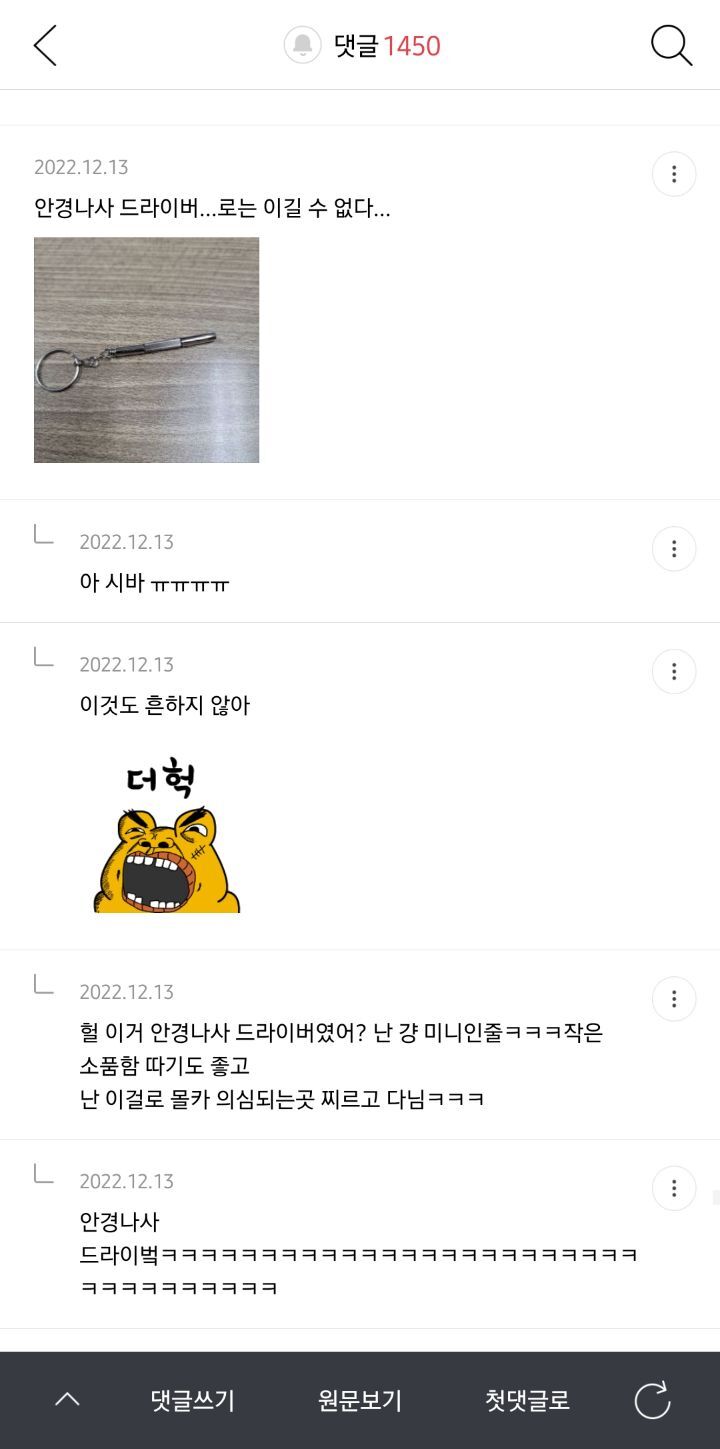Open options menu on the screwdriver photo comment
The height and width of the screenshot is (1449, 720).
[x=674, y=173]
